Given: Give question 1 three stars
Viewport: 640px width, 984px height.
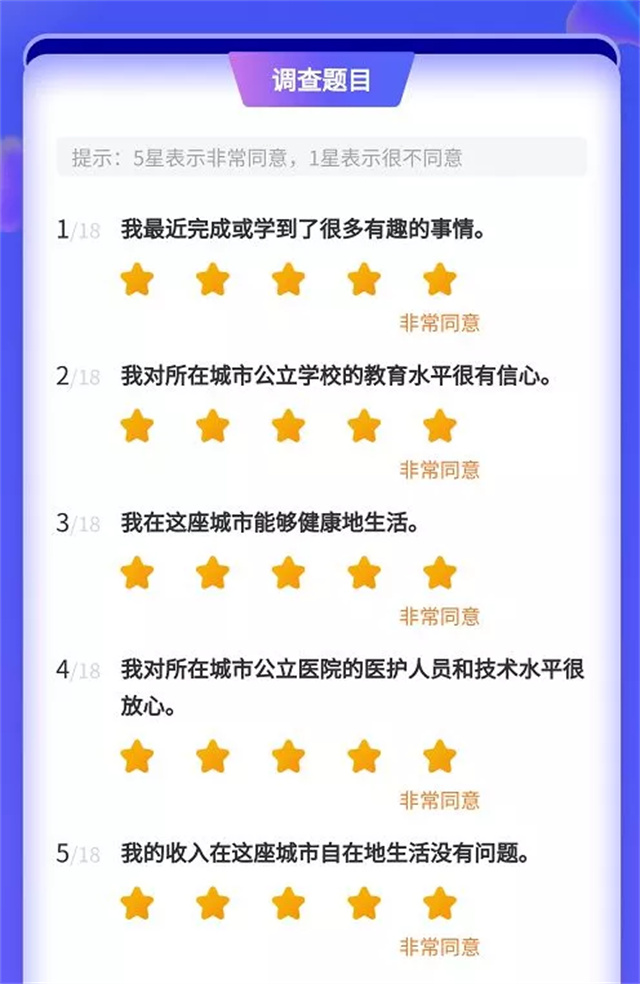Looking at the screenshot, I should 288,280.
